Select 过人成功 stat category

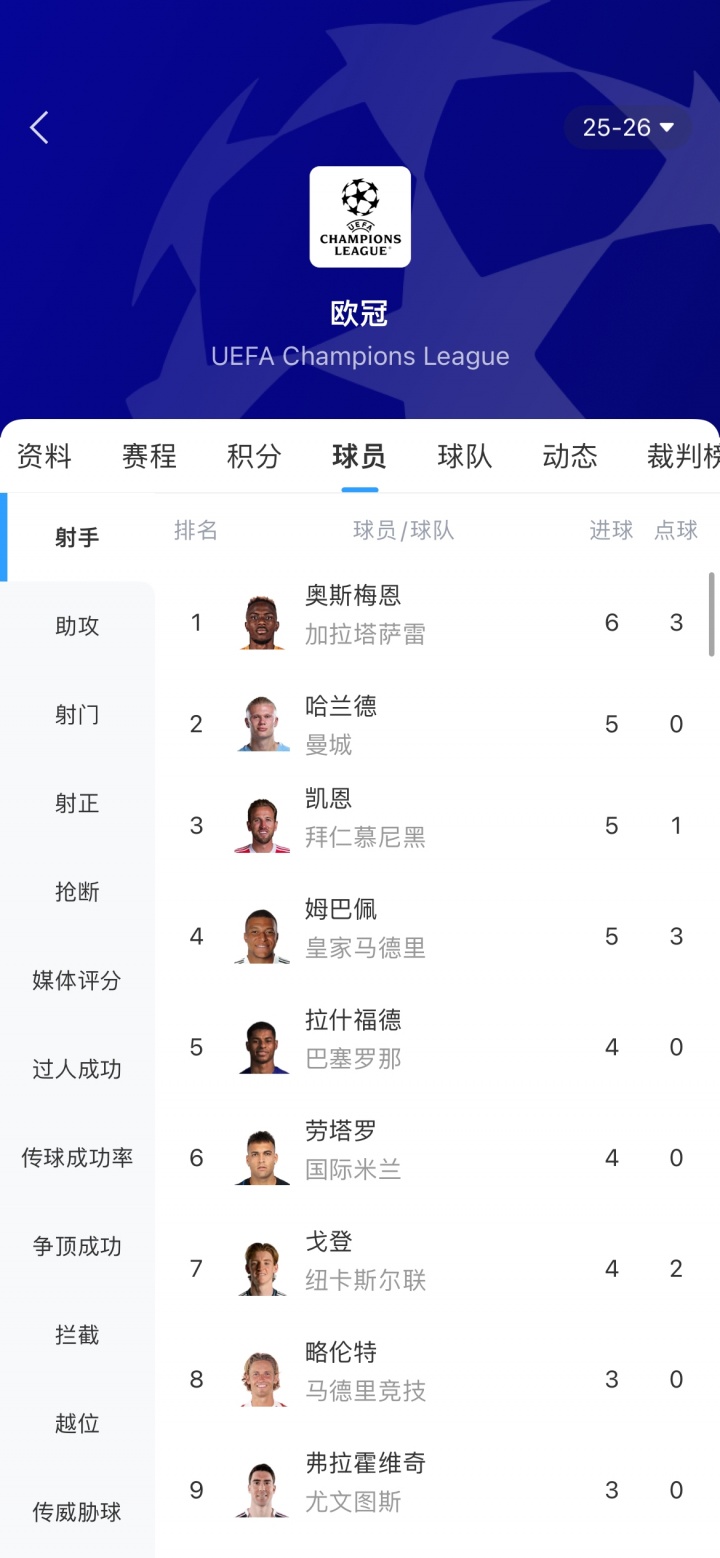click(77, 1069)
